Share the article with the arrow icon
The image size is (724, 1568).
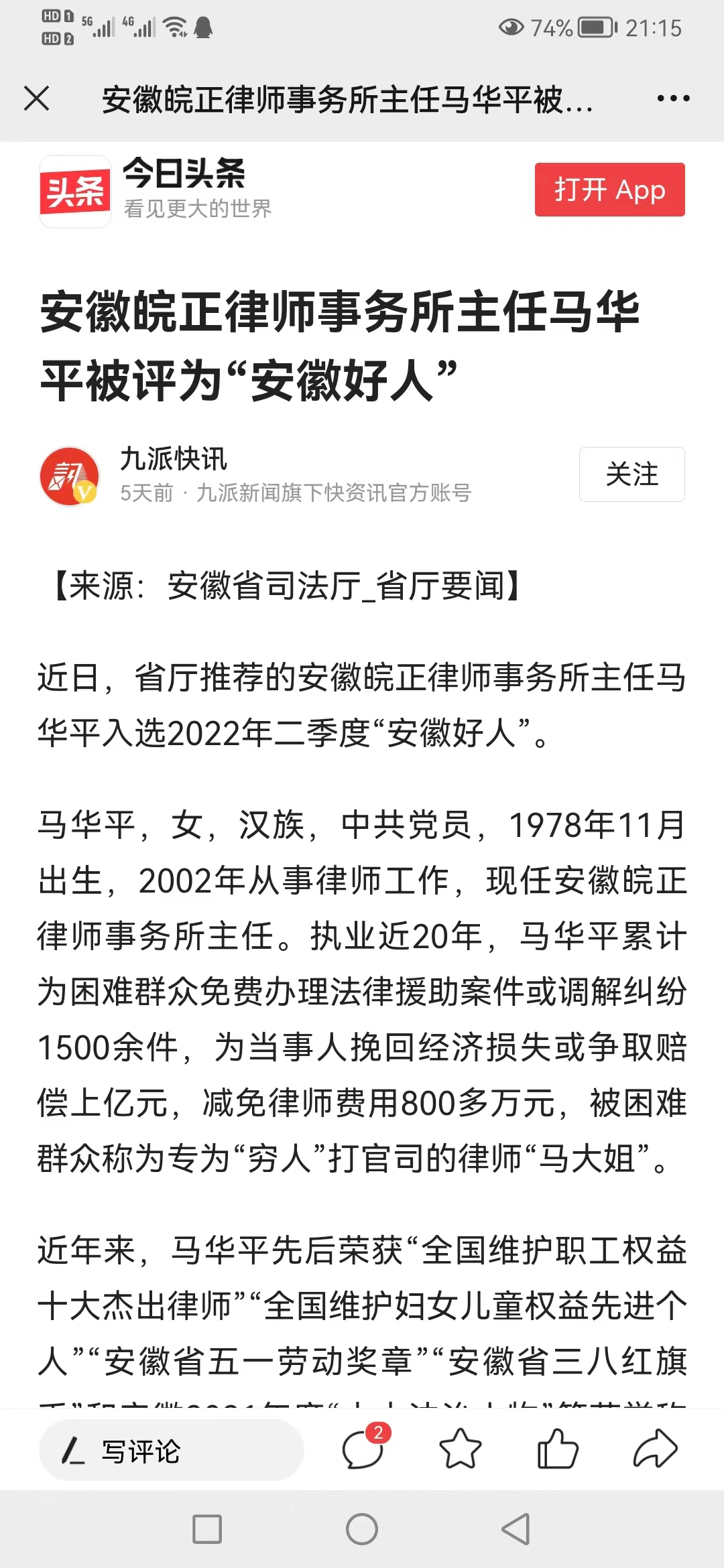pos(655,1449)
